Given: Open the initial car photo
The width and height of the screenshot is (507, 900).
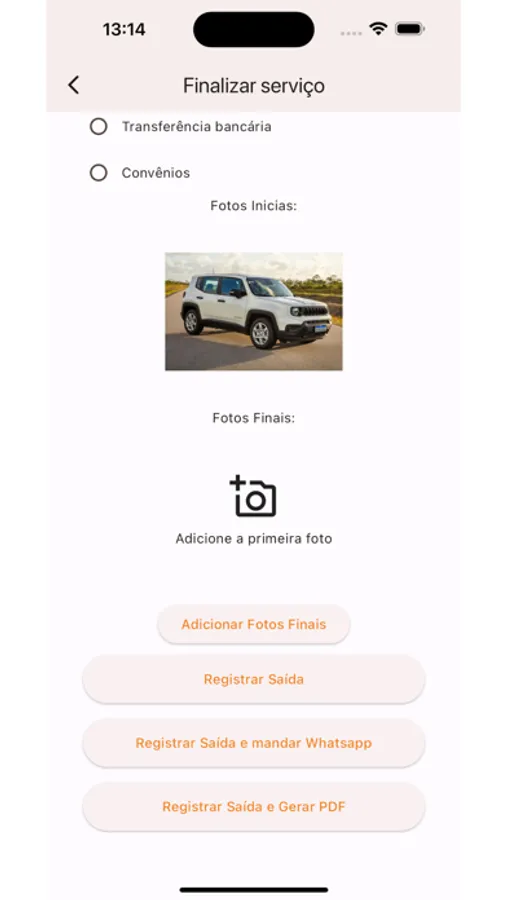Looking at the screenshot, I should [254, 311].
